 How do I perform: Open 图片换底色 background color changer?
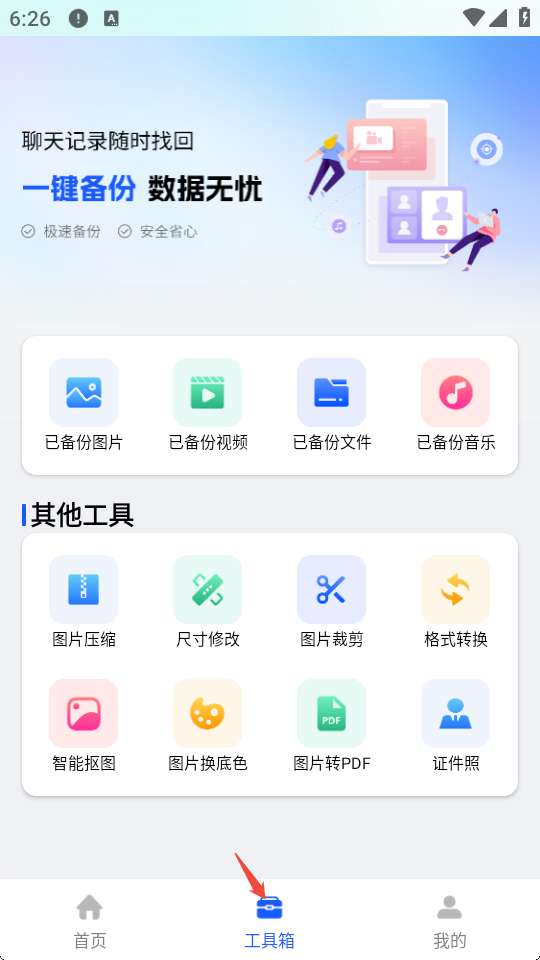click(208, 726)
